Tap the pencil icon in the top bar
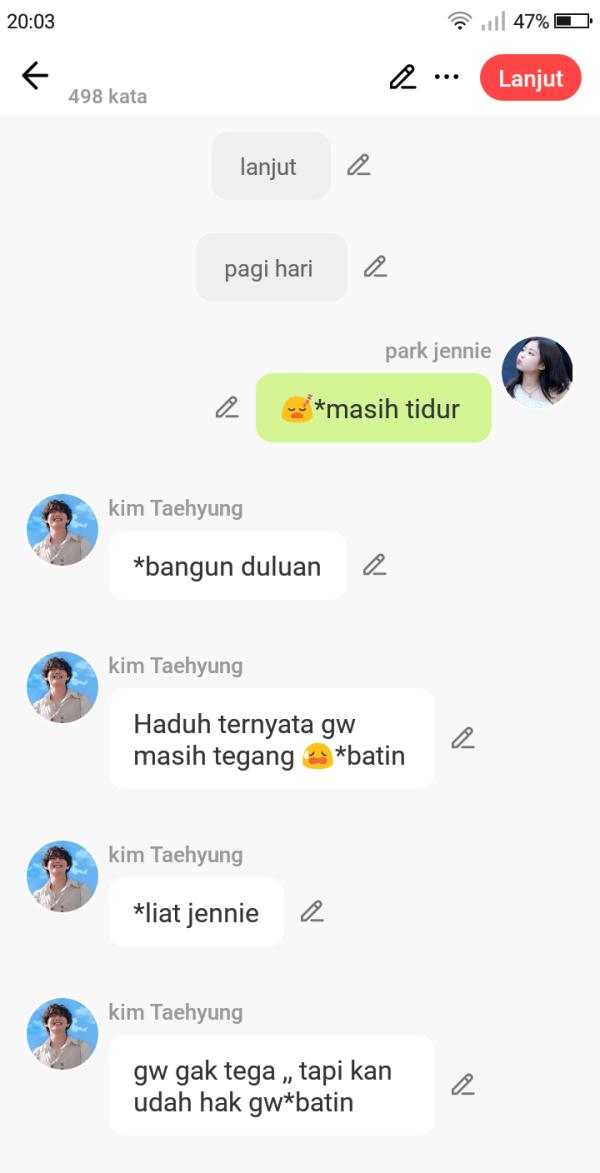The height and width of the screenshot is (1173, 600). [402, 78]
